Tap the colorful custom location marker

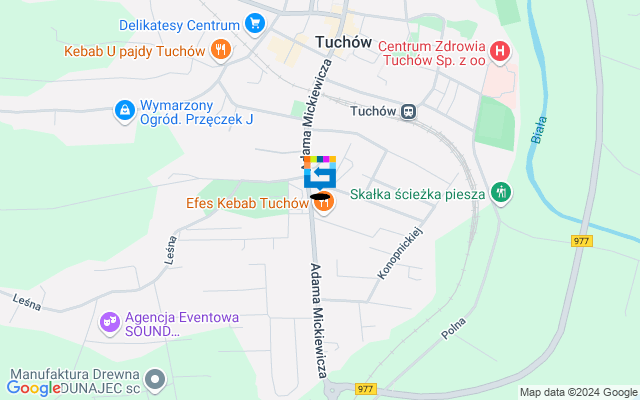[319, 172]
